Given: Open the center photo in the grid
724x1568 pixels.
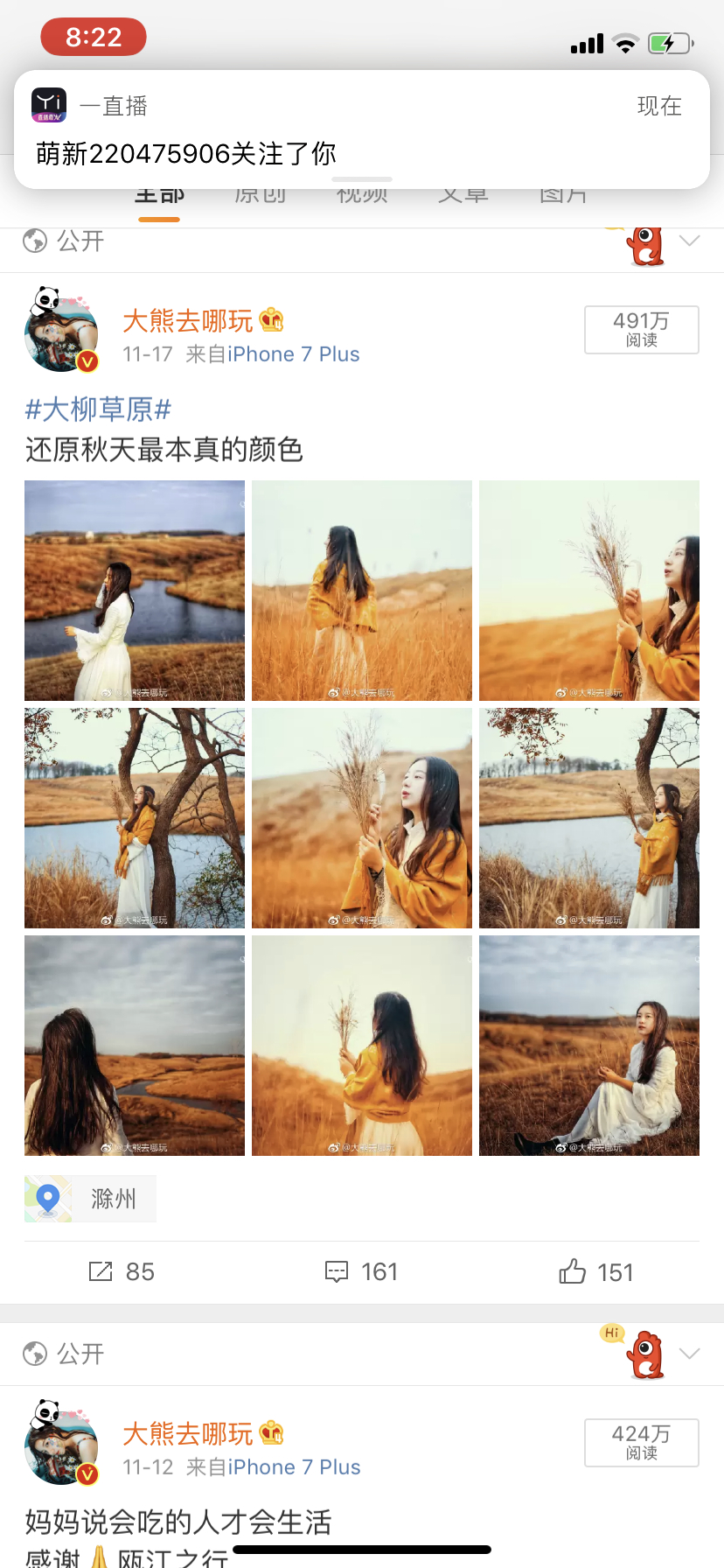Looking at the screenshot, I should coord(362,818).
